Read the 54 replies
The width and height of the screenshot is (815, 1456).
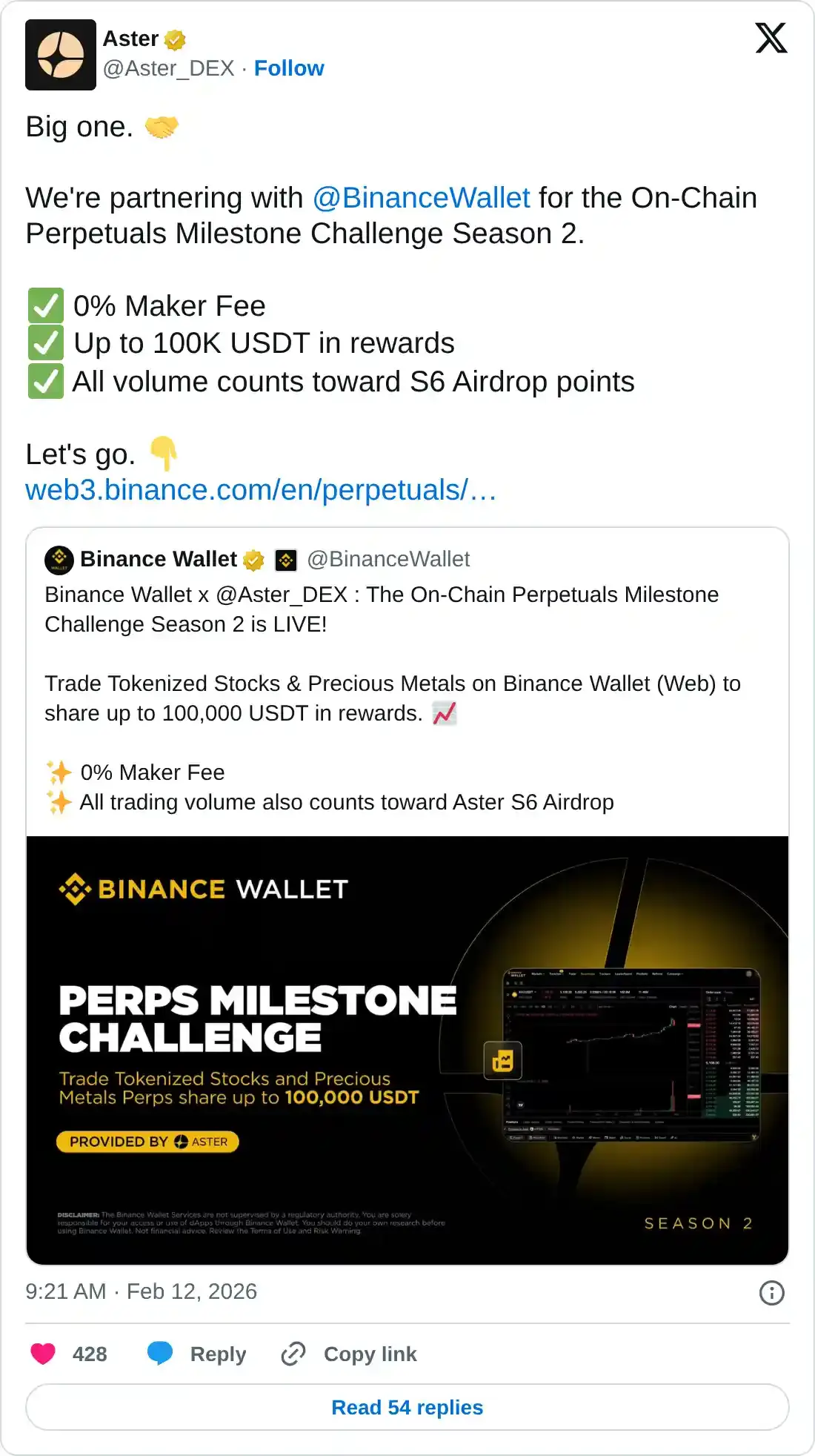tap(407, 1407)
